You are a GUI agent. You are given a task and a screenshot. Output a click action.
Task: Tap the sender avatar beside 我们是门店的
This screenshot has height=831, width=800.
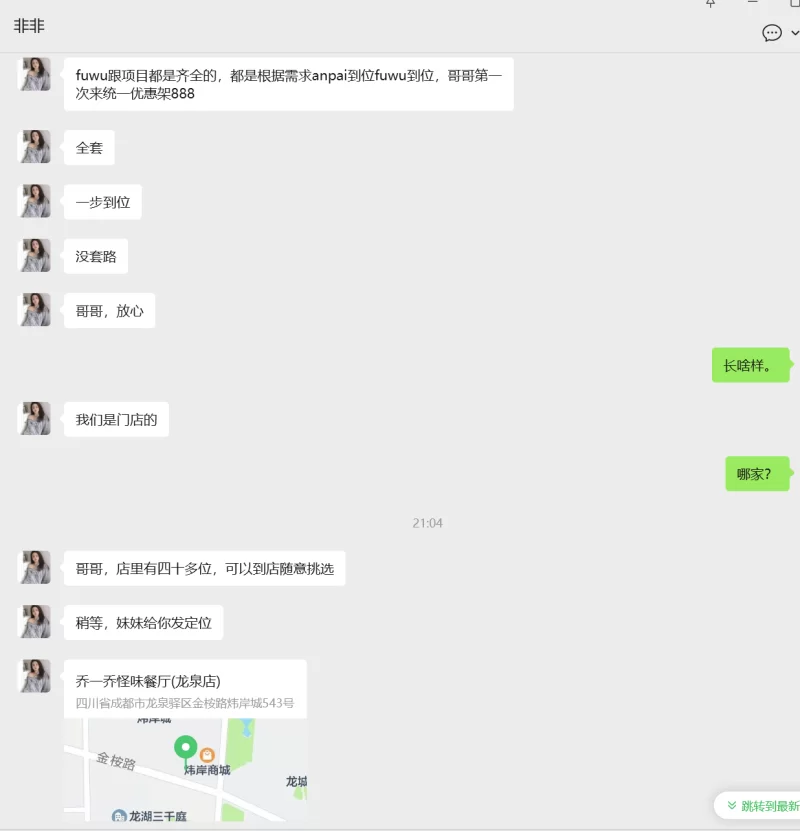pyautogui.click(x=36, y=419)
